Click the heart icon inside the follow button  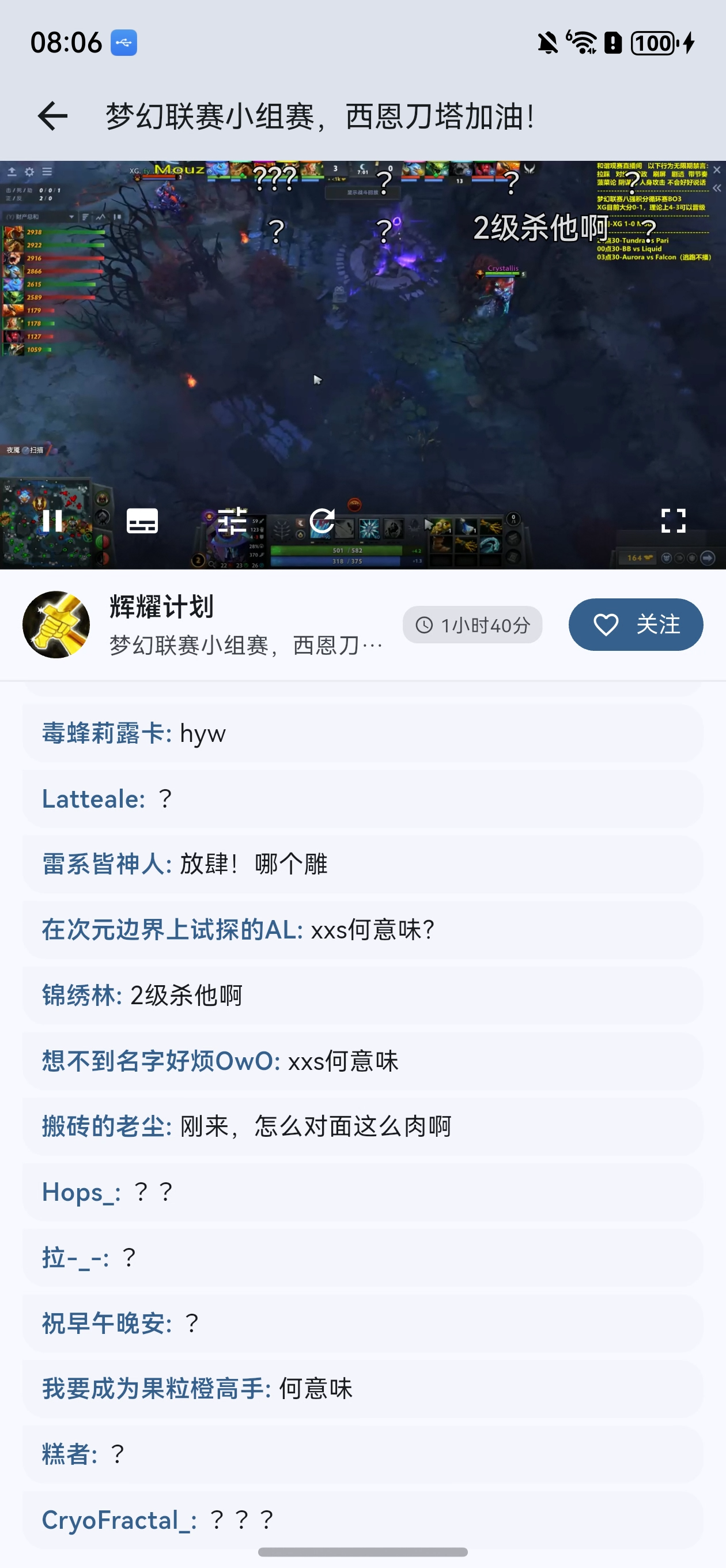(606, 624)
